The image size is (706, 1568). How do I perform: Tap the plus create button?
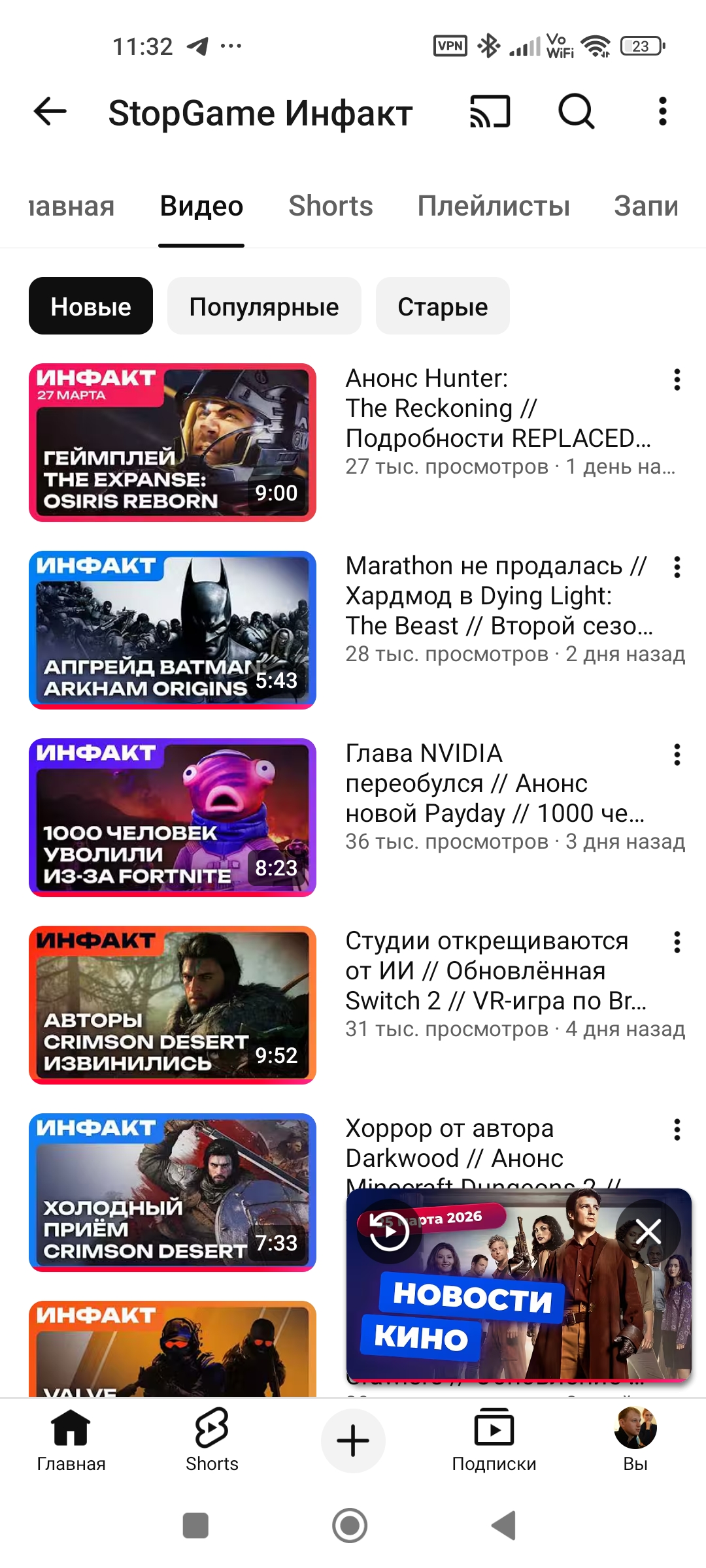click(x=353, y=1441)
